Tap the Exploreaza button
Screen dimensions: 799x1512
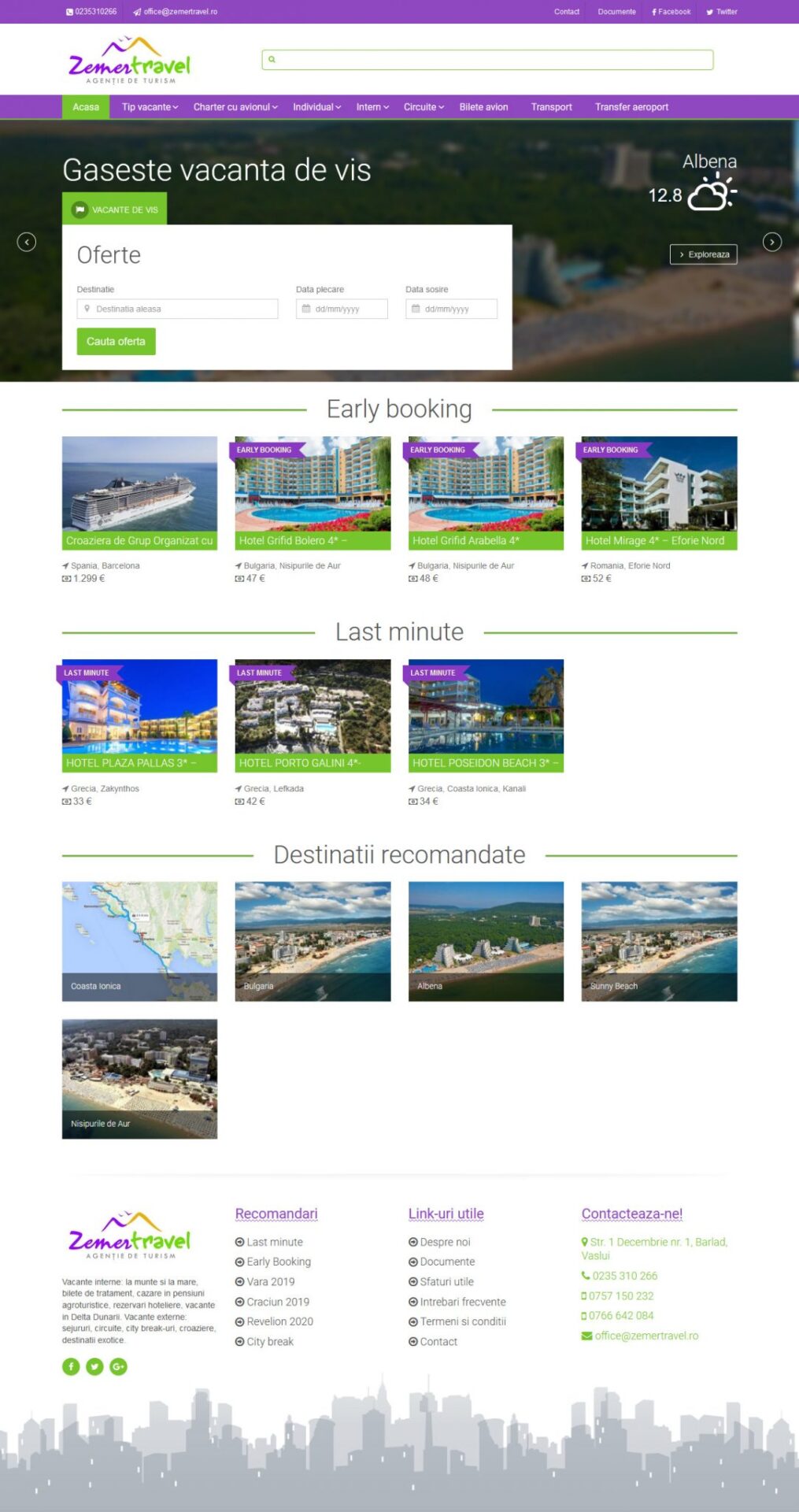point(703,254)
